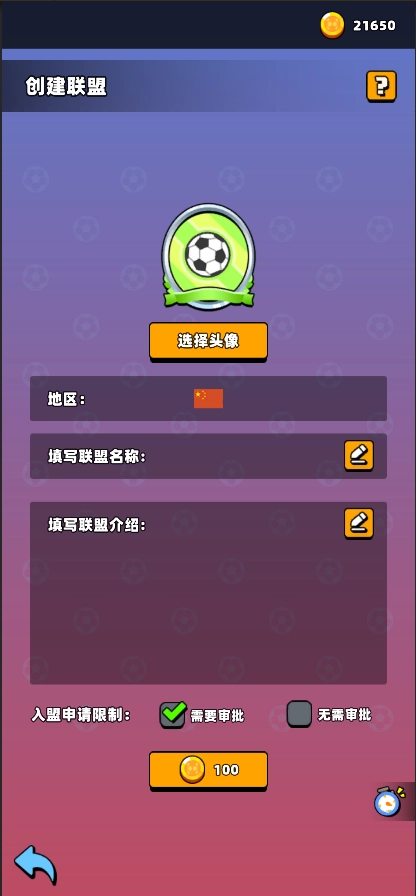Tap the 选择头像 button
Screen dimensions: 416x896
pyautogui.click(x=209, y=342)
